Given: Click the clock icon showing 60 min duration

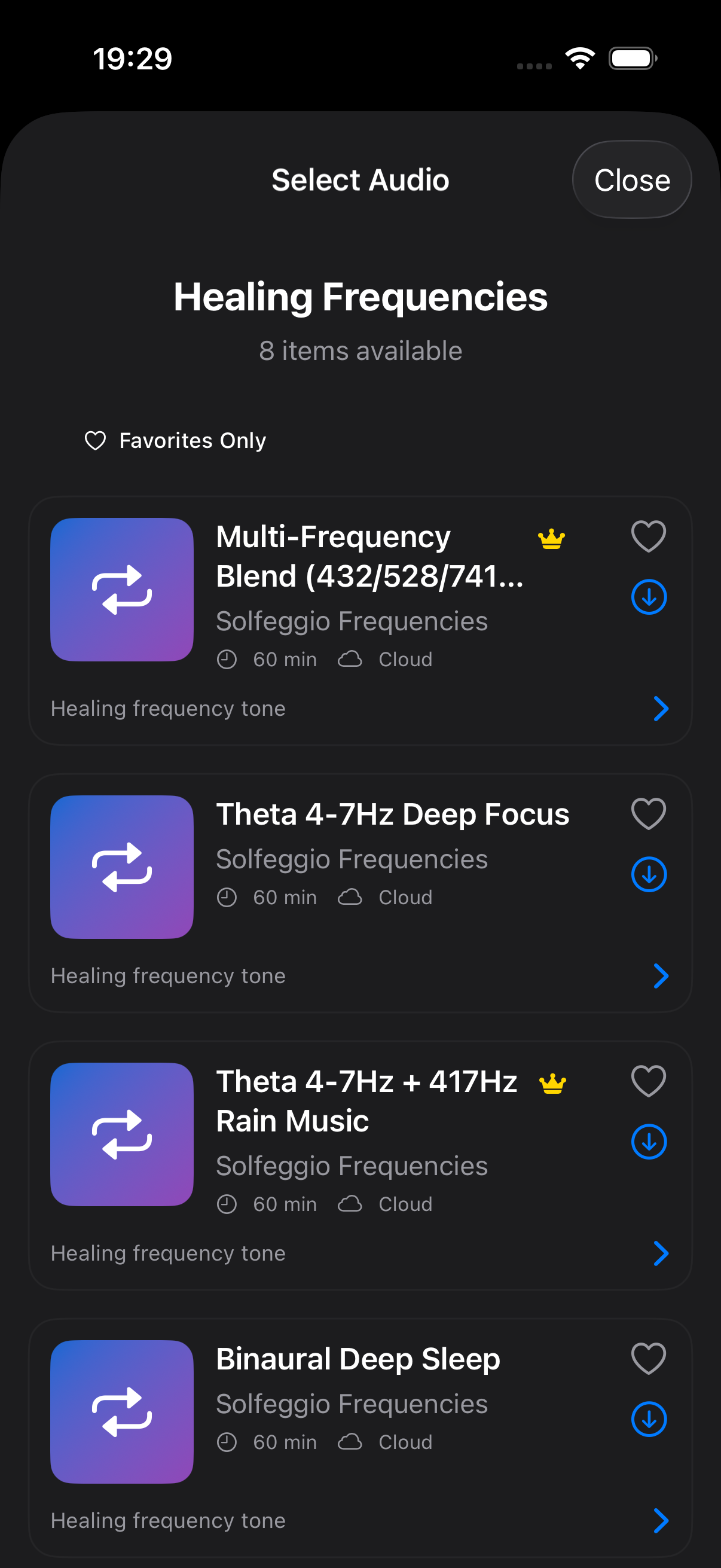Looking at the screenshot, I should point(228,658).
